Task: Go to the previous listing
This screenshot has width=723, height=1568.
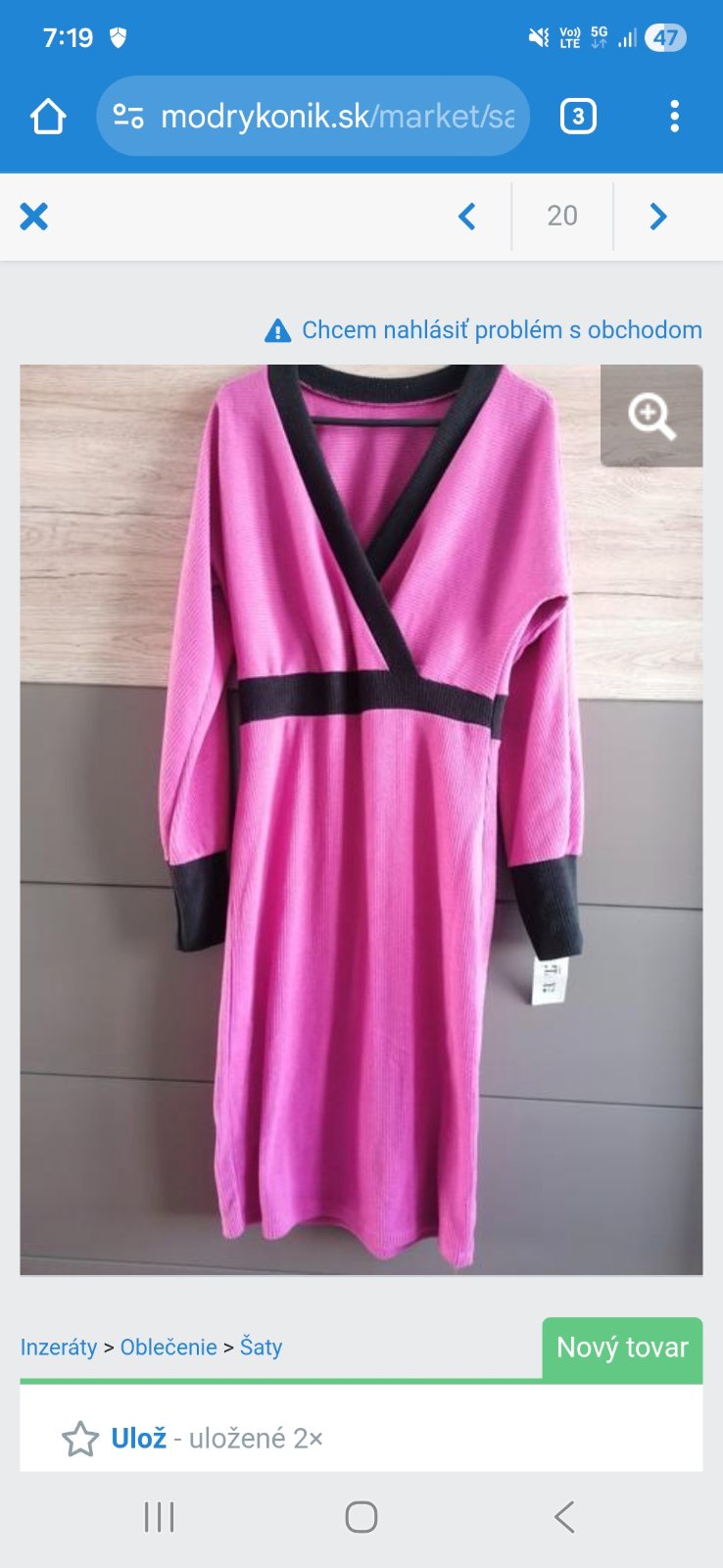Action: point(467,217)
